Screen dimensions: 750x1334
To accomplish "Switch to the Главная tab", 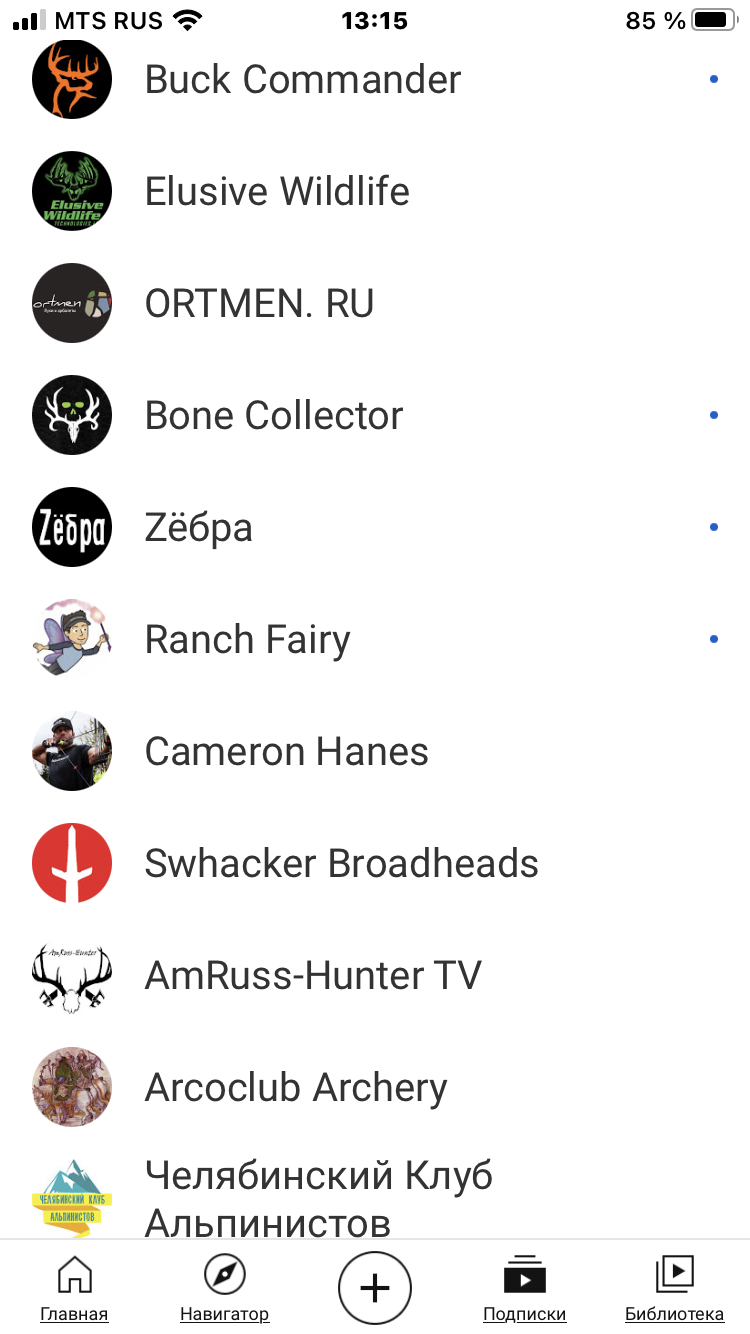I will (x=74, y=1288).
